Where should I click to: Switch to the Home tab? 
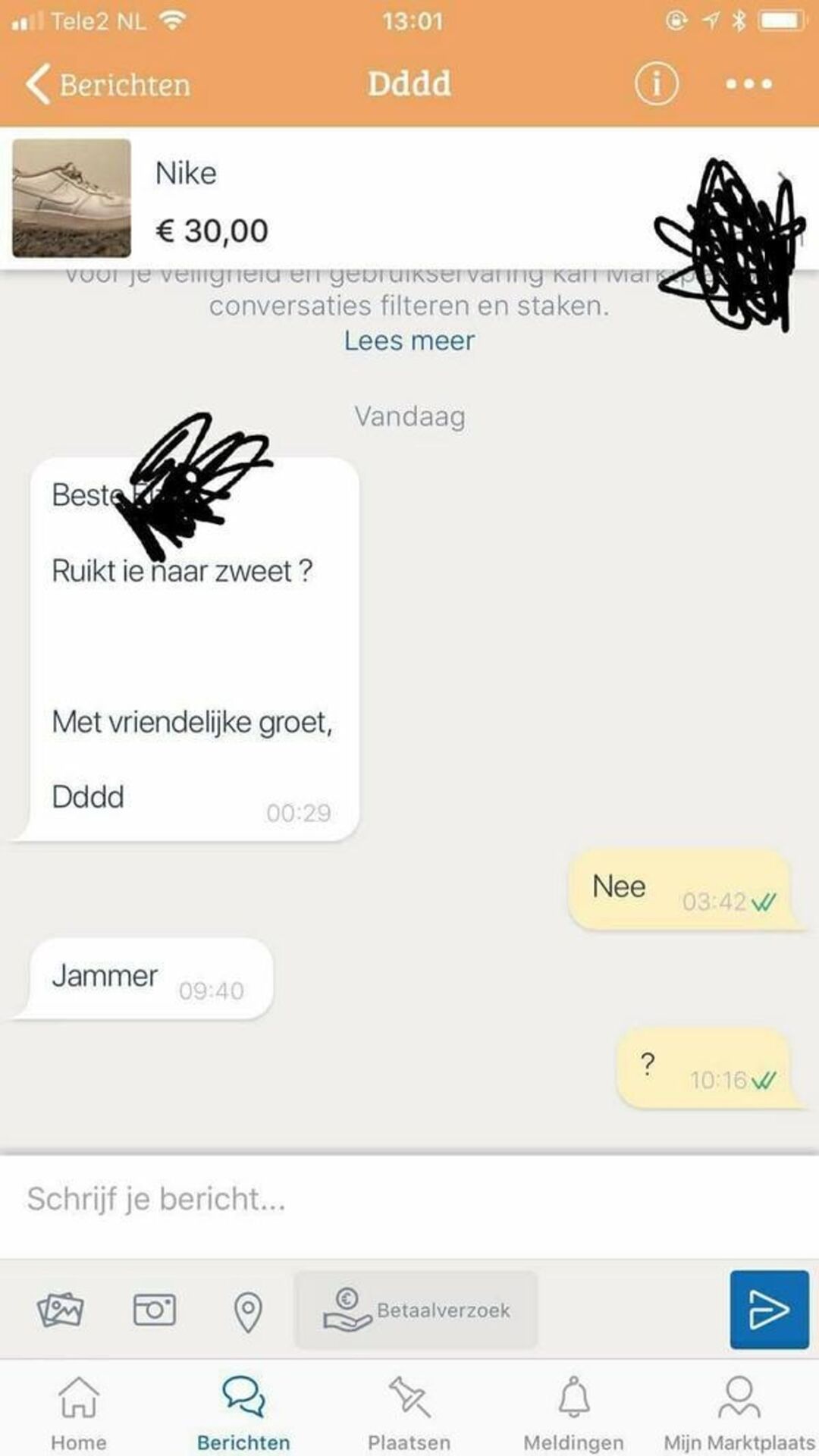79,1410
